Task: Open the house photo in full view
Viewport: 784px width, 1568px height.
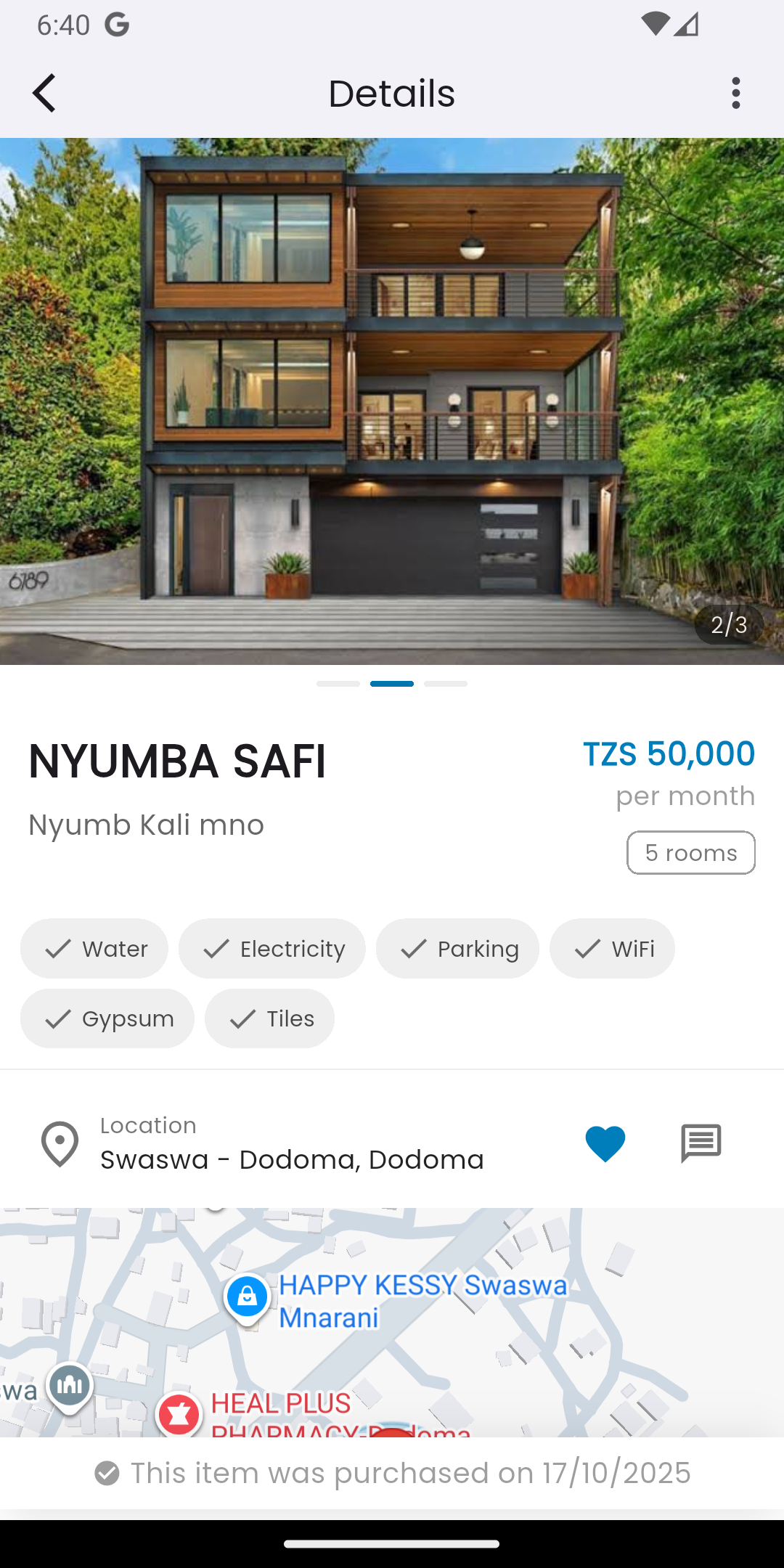Action: pos(392,401)
